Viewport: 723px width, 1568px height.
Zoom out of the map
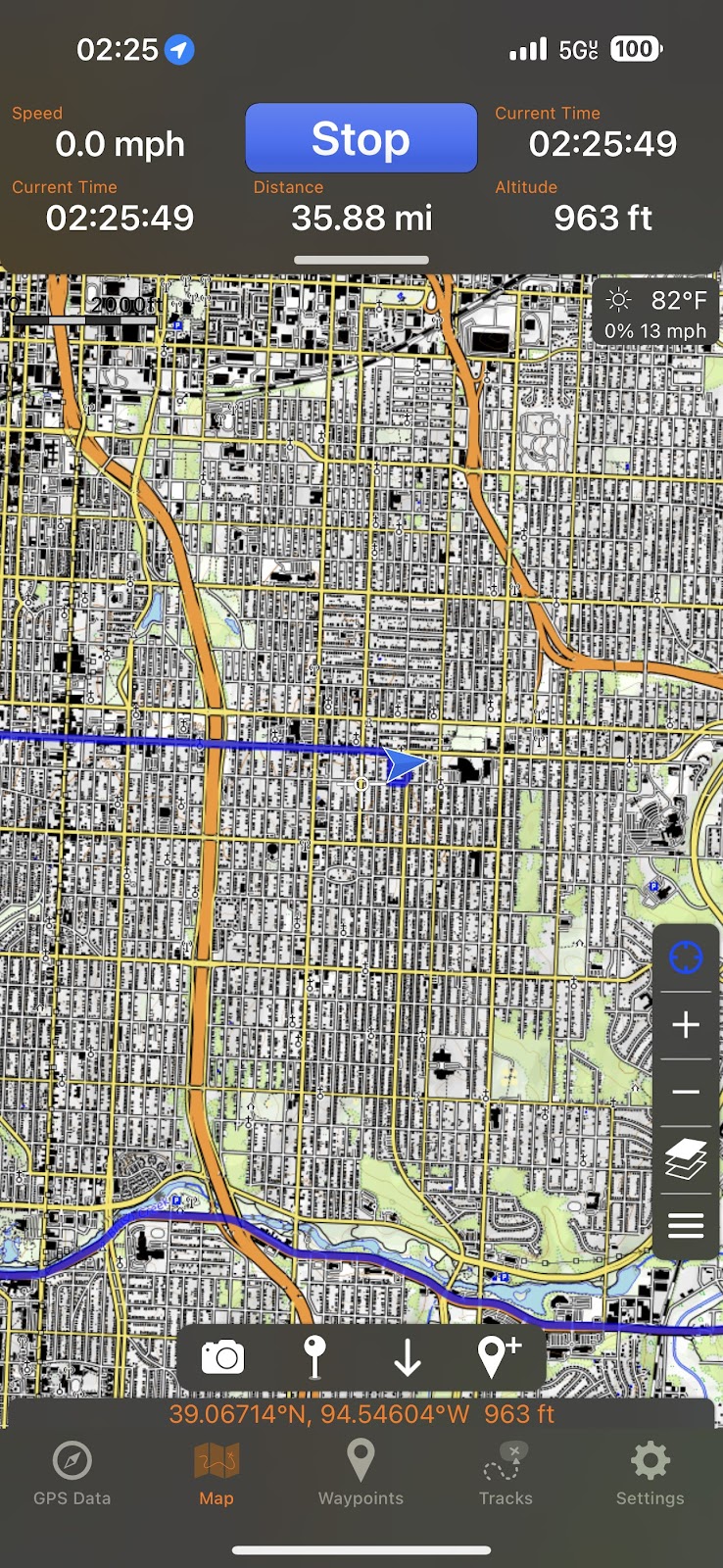pos(686,1092)
